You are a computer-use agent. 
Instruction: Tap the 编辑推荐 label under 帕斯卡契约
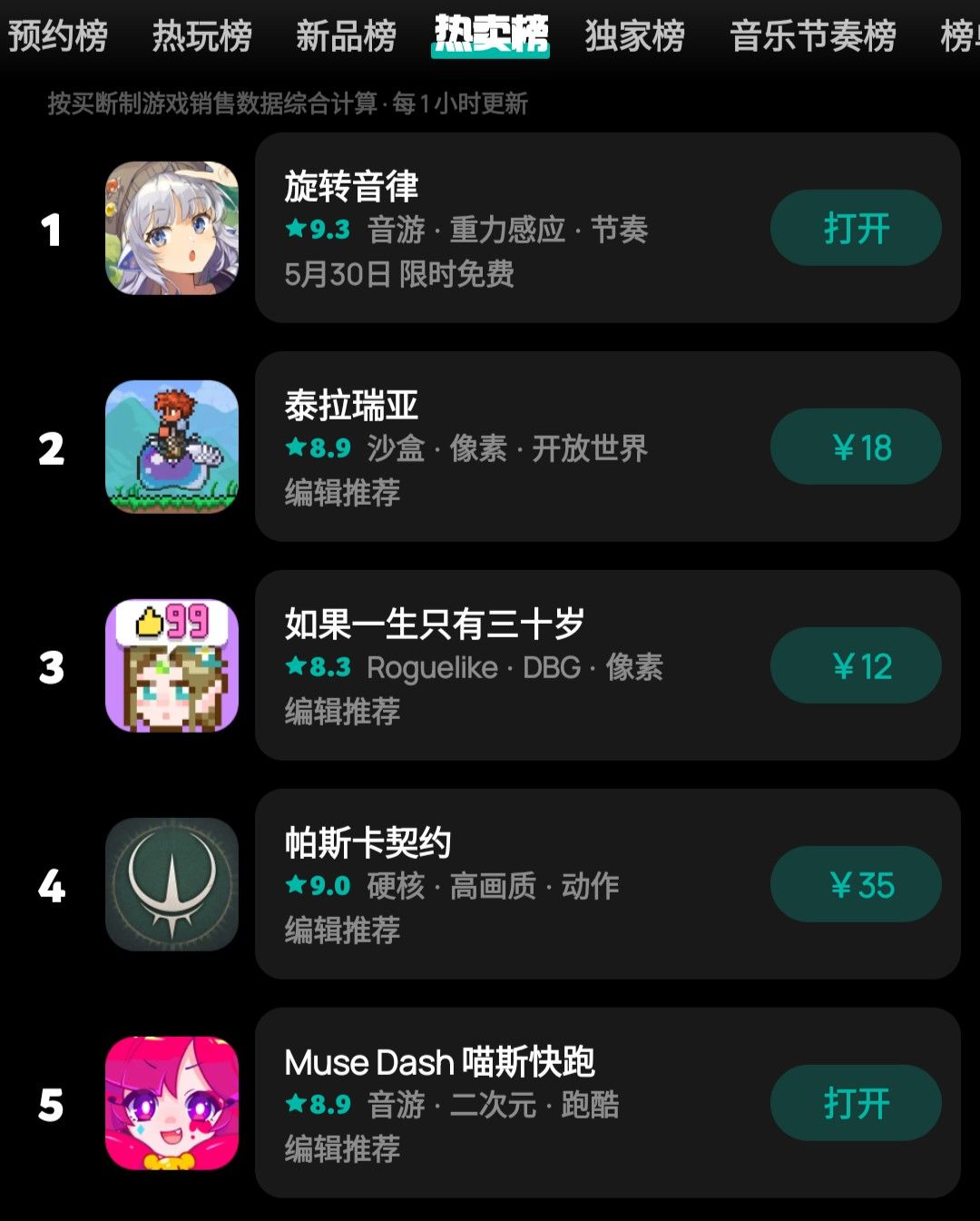coord(340,931)
